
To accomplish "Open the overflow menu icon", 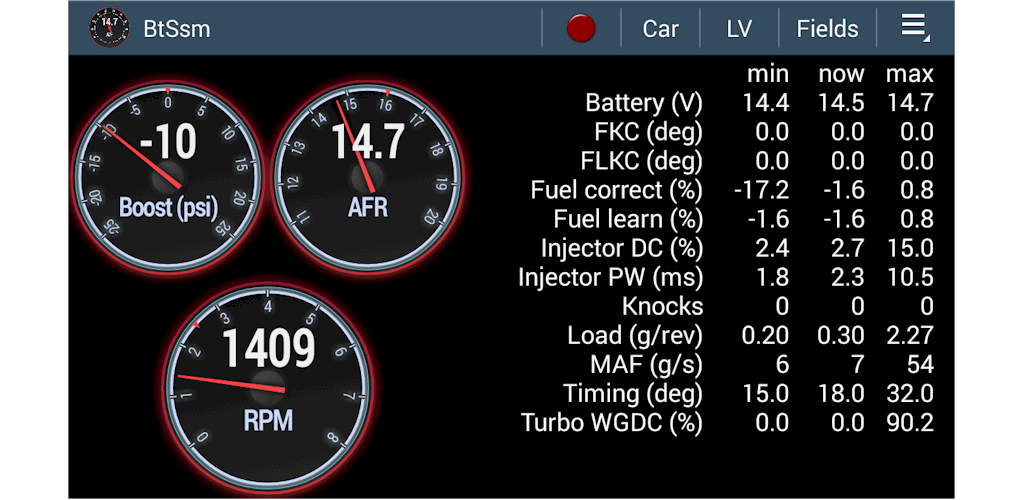I will (914, 27).
